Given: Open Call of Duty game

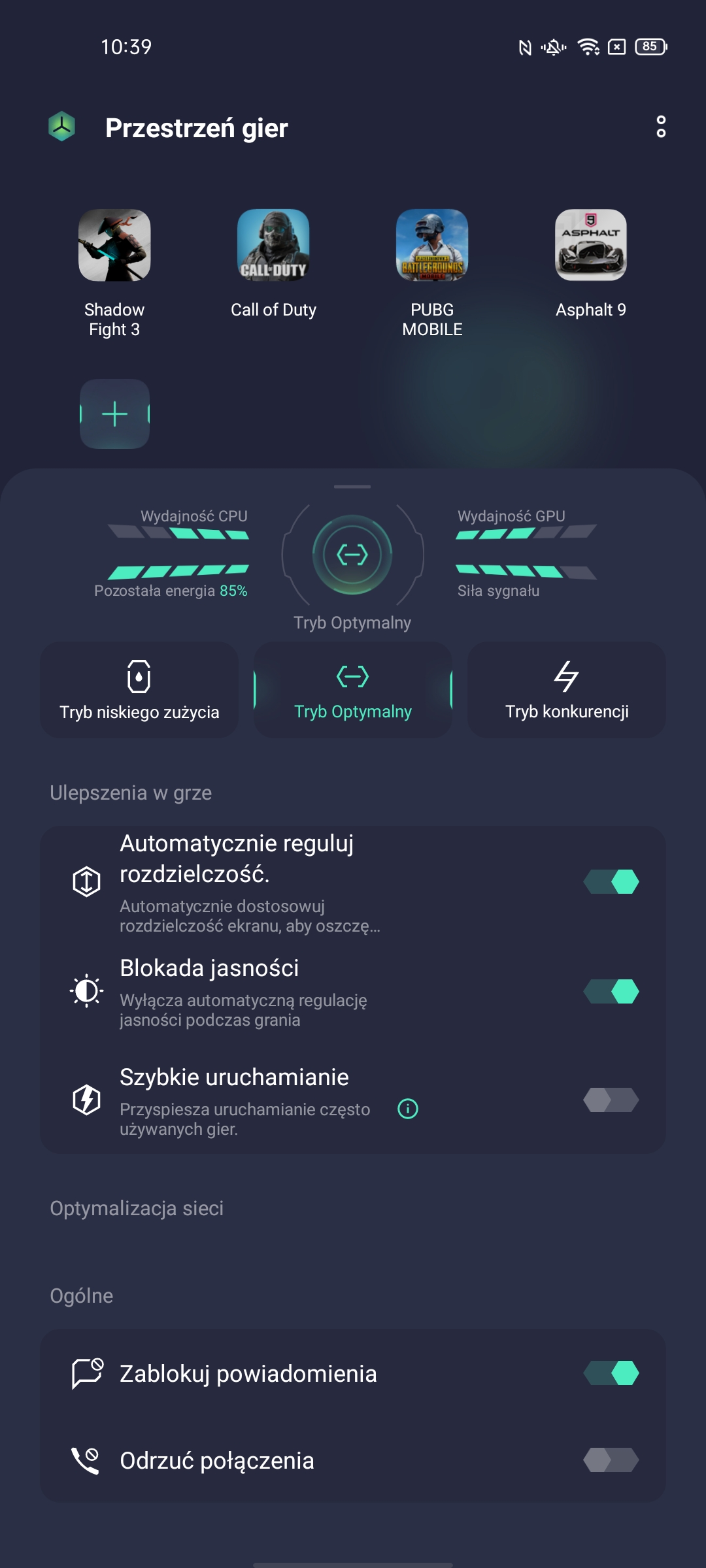Looking at the screenshot, I should [273, 246].
